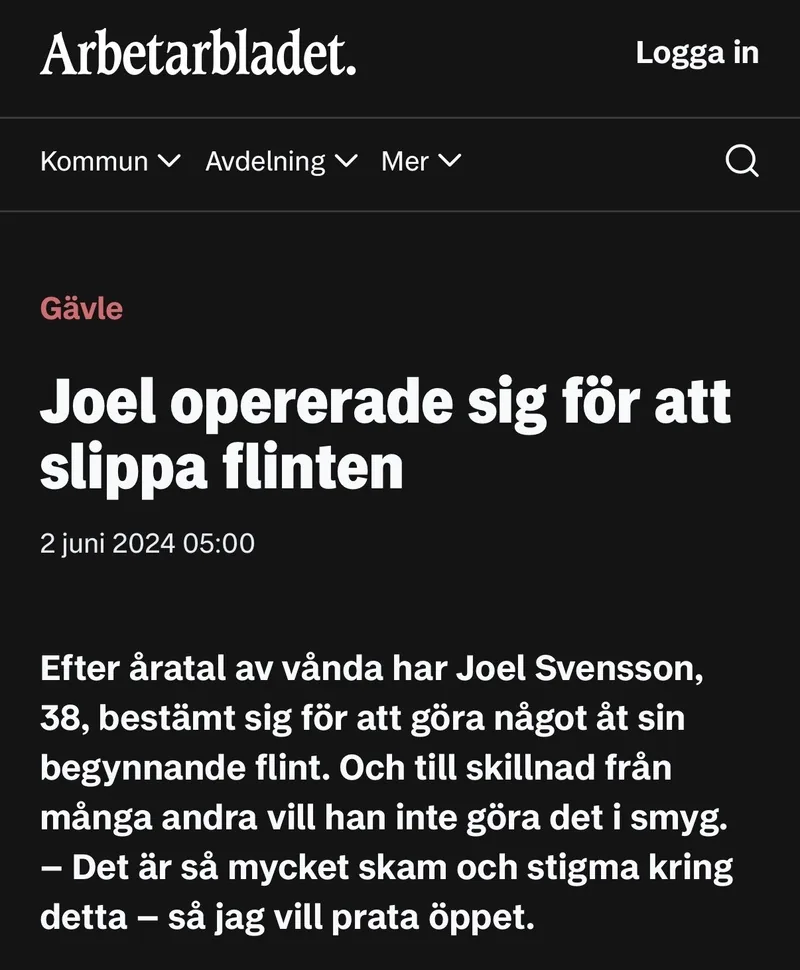Open search using the toolbar magnifier
Viewport: 800px width, 970px height.
tap(742, 160)
